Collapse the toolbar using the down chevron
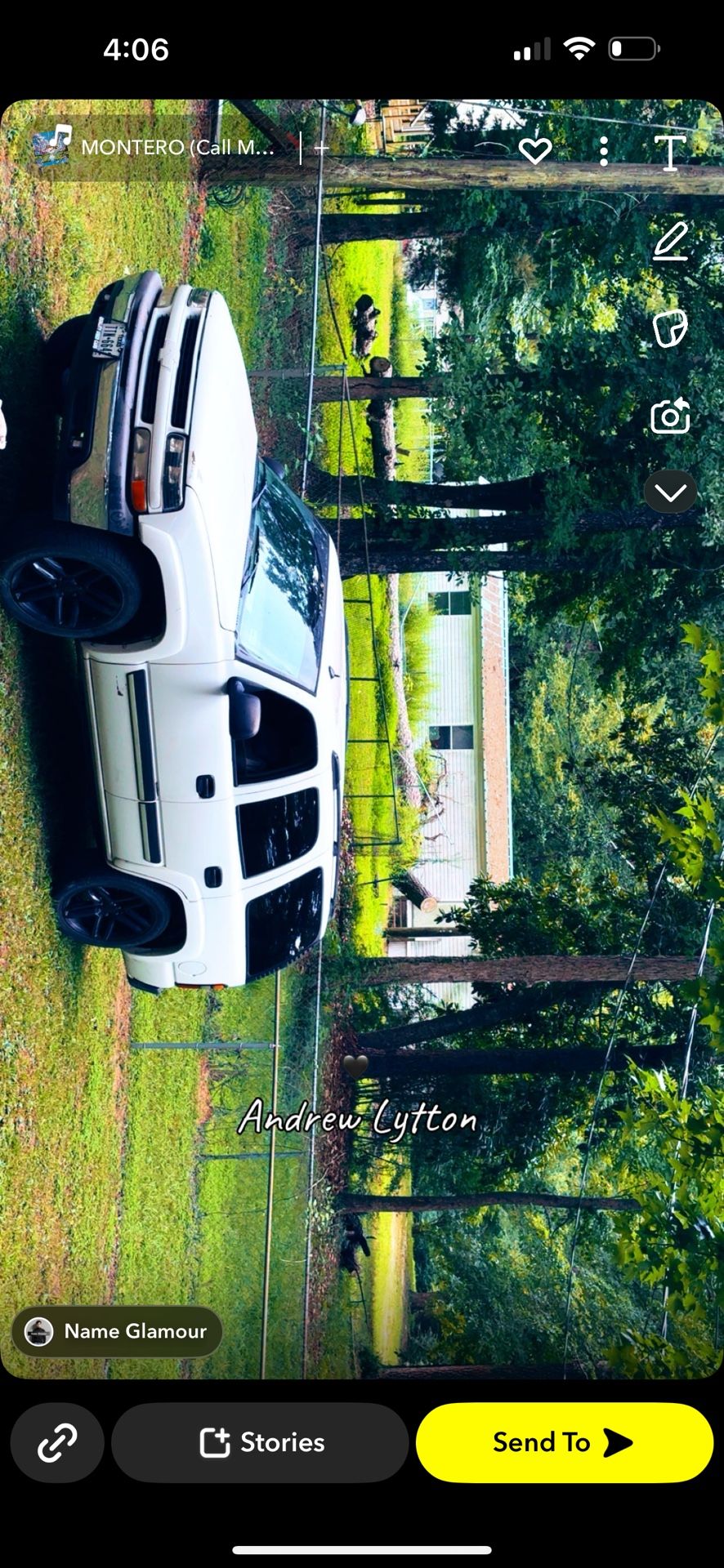The width and height of the screenshot is (724, 1568). (670, 491)
